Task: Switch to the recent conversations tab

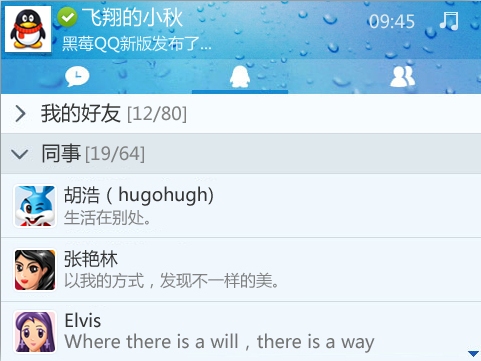Action: coord(77,76)
